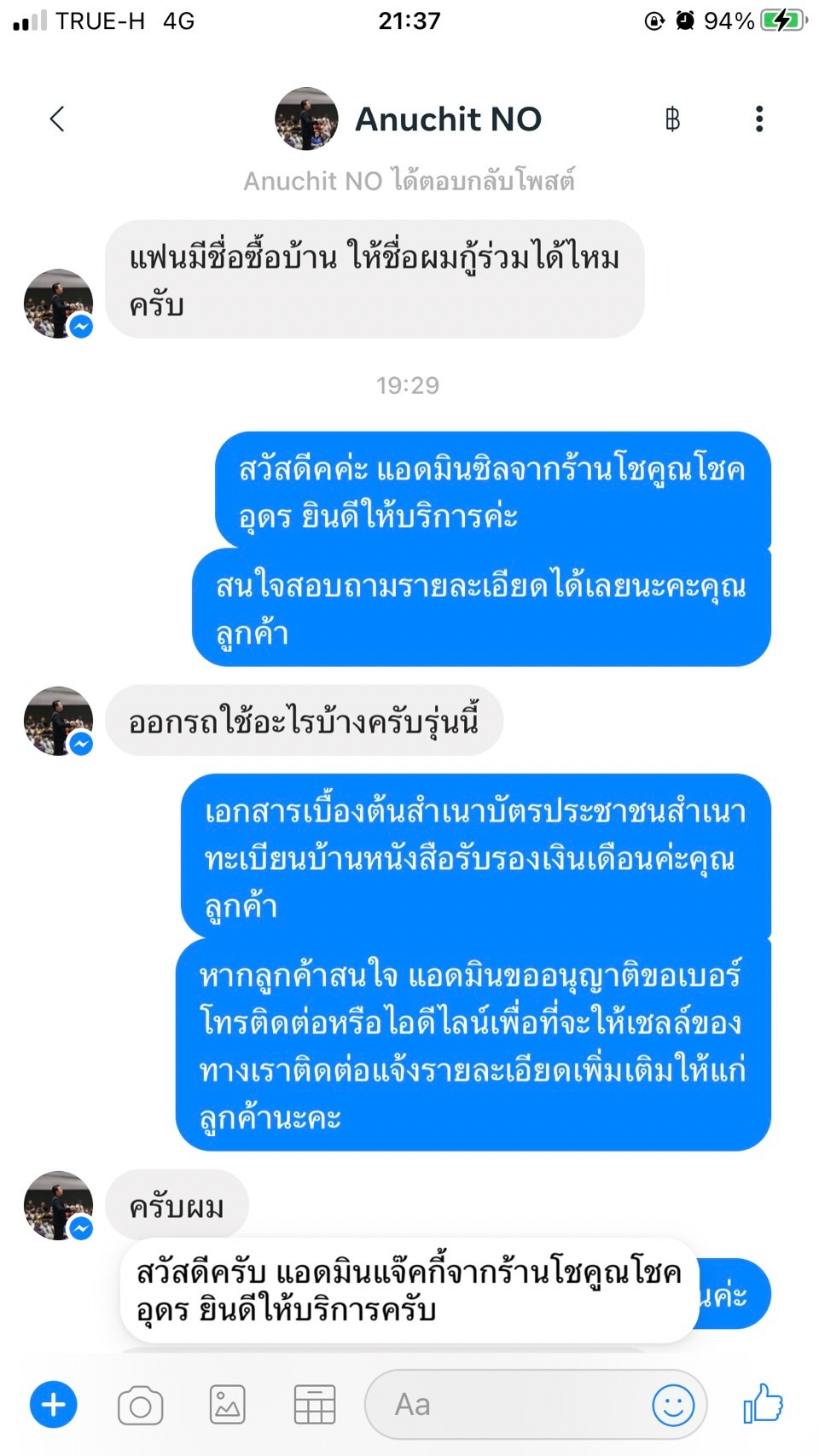Open the camera from the message bar

[x=141, y=1405]
